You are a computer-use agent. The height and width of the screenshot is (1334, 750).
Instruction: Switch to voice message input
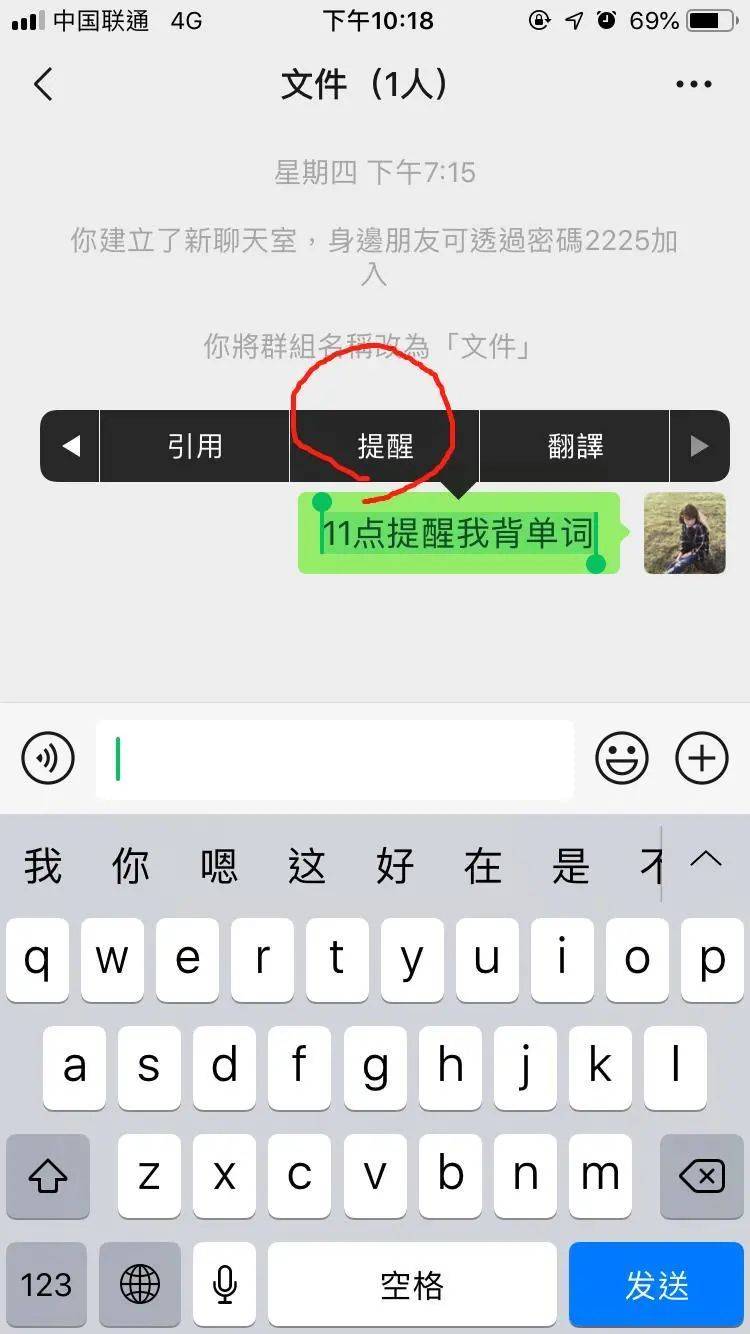click(48, 760)
